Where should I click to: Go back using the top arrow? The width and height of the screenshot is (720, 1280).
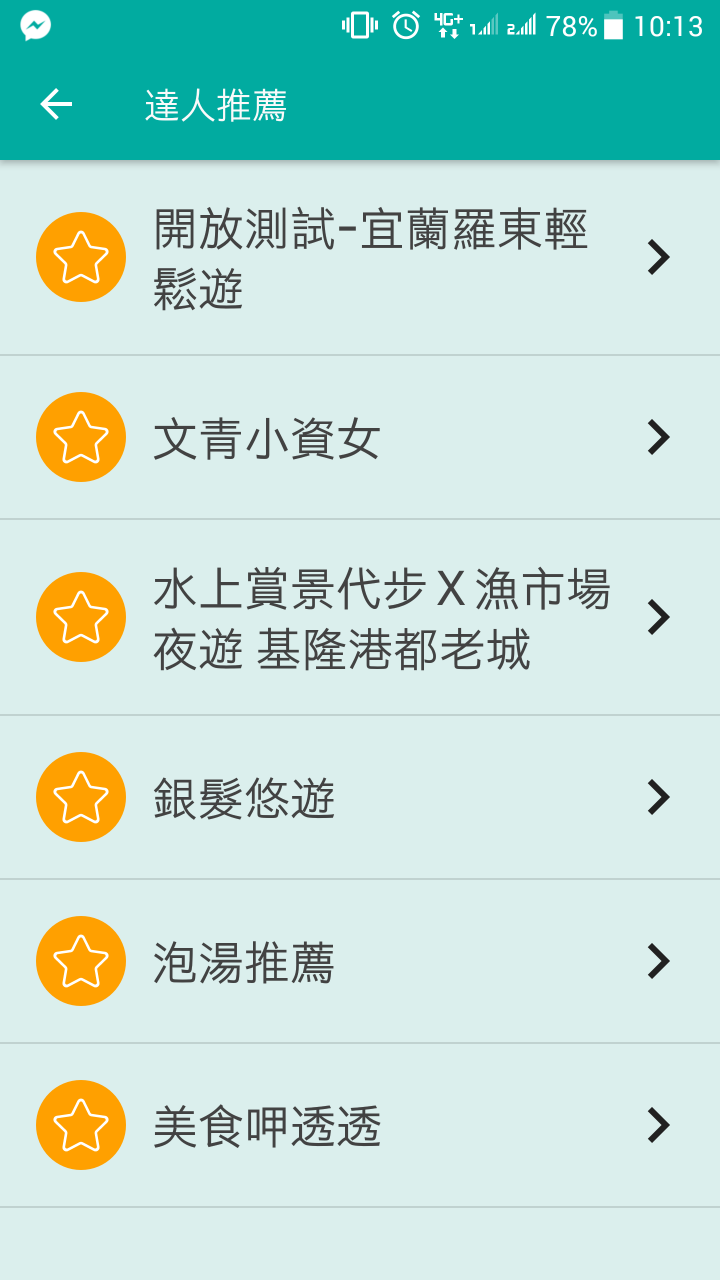click(56, 104)
